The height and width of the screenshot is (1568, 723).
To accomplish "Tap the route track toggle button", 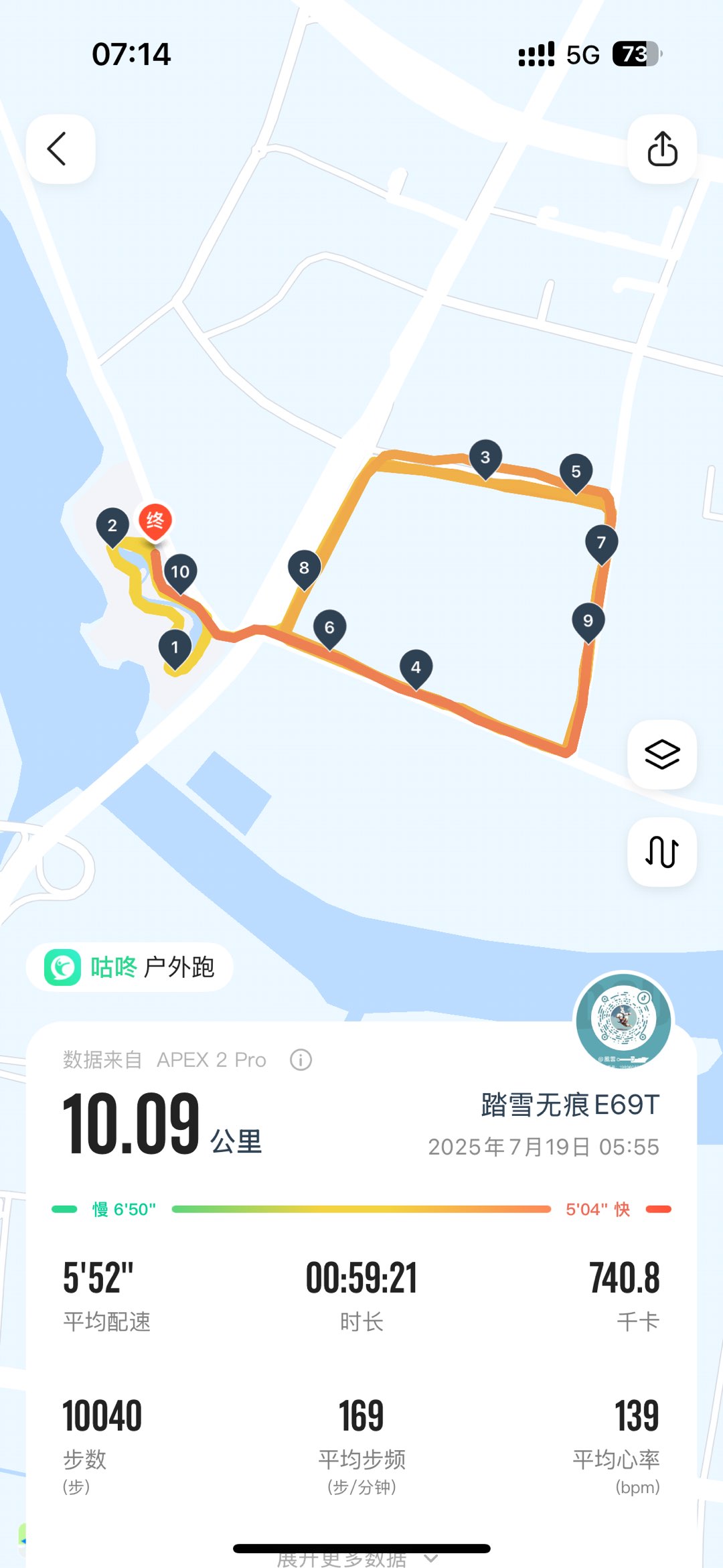I will point(662,852).
